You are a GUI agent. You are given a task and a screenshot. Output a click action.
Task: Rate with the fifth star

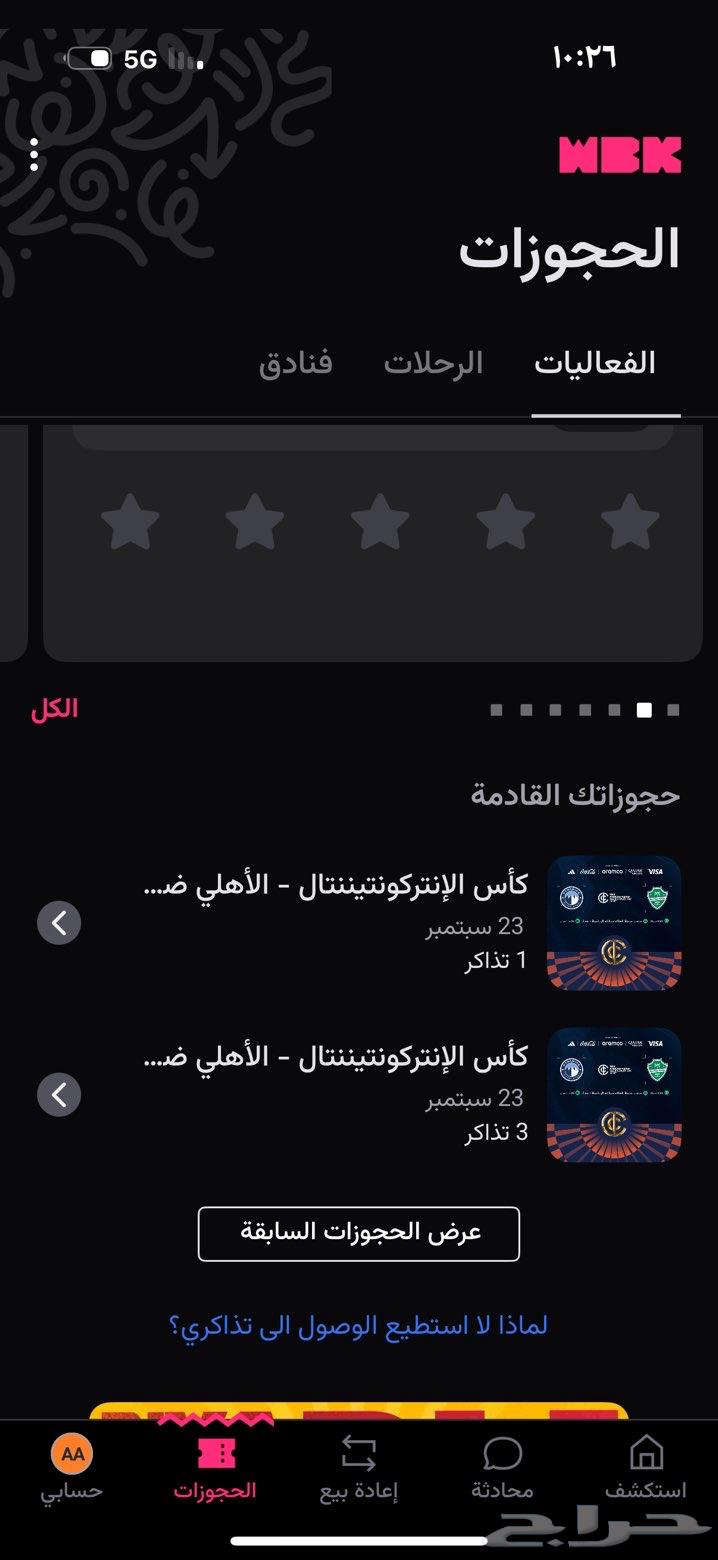[x=131, y=522]
